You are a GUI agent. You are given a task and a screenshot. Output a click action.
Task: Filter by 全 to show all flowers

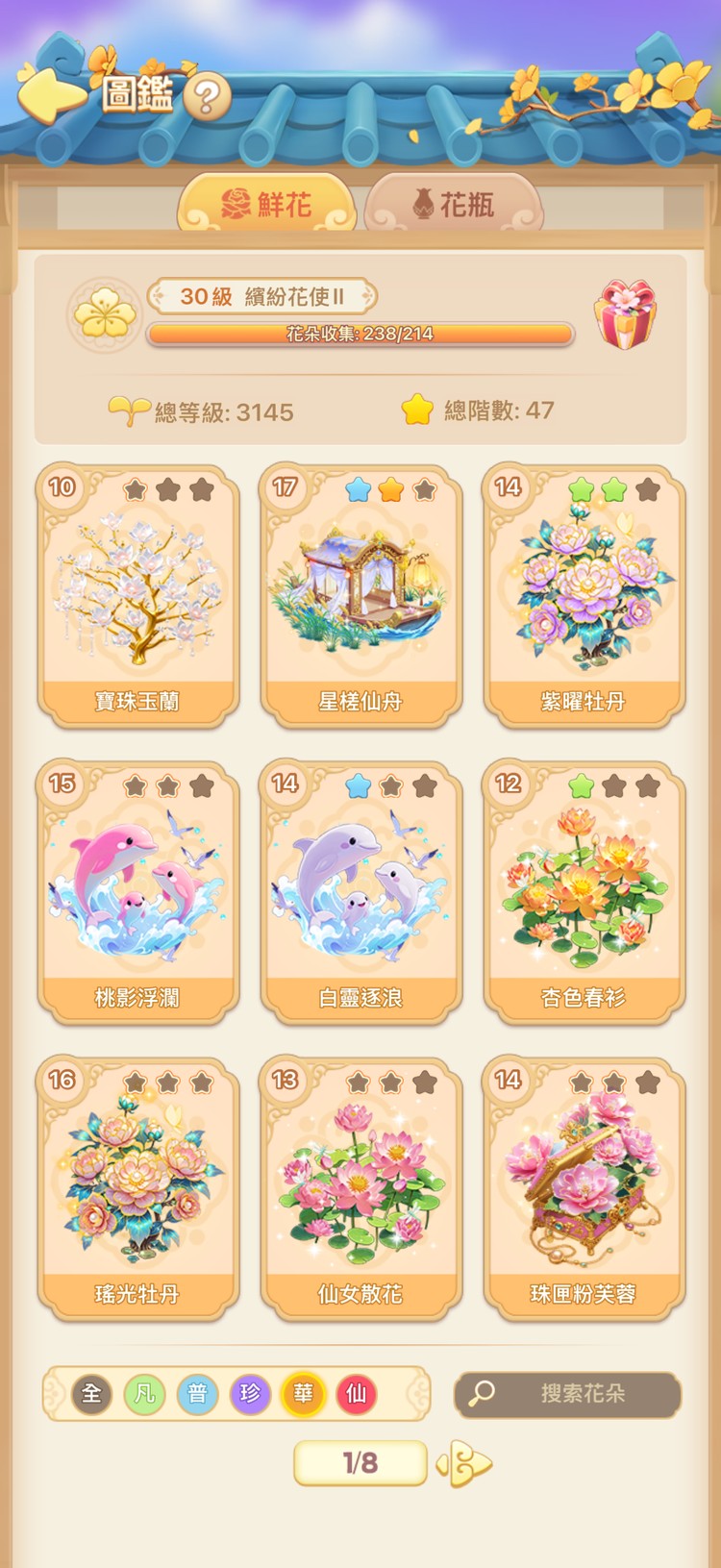(x=91, y=1394)
